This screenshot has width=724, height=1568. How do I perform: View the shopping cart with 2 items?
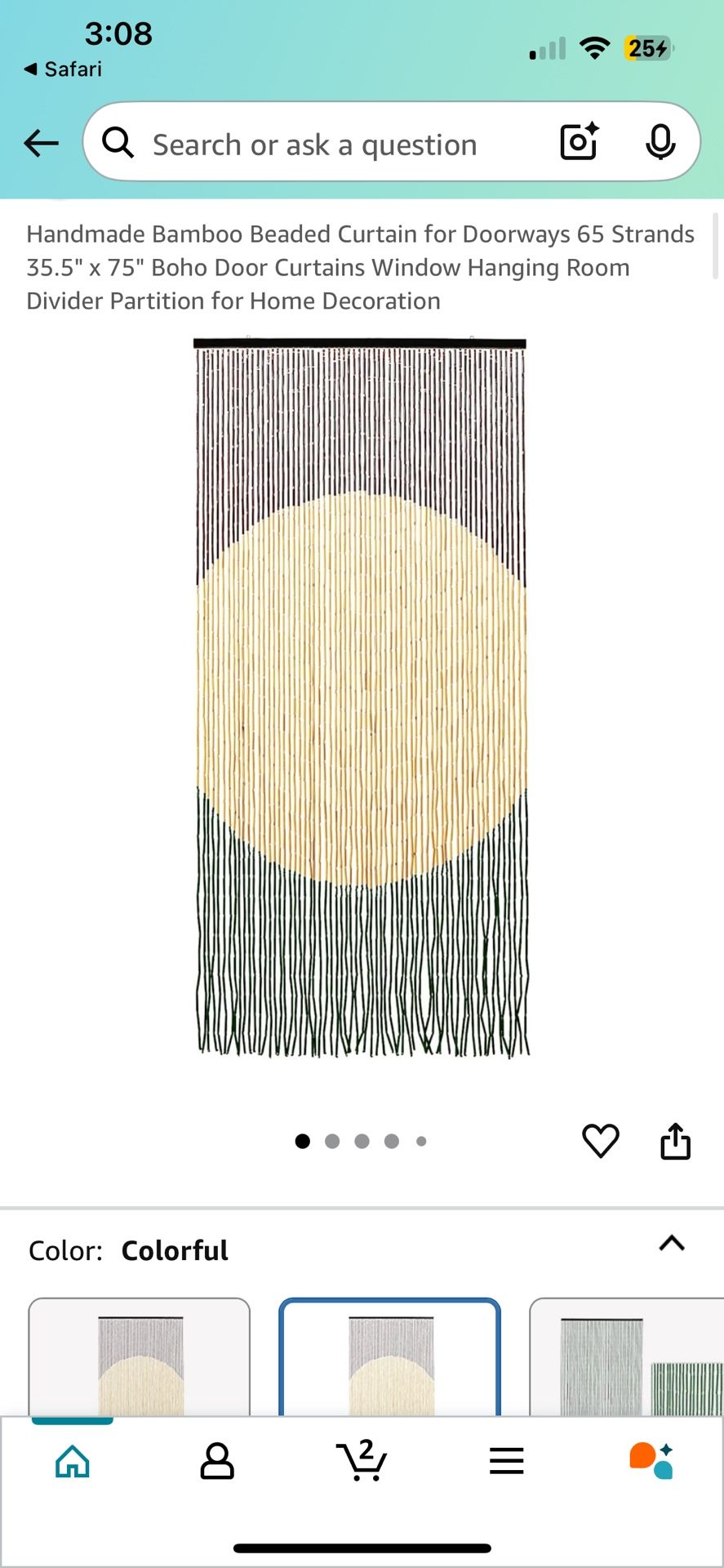(362, 1462)
